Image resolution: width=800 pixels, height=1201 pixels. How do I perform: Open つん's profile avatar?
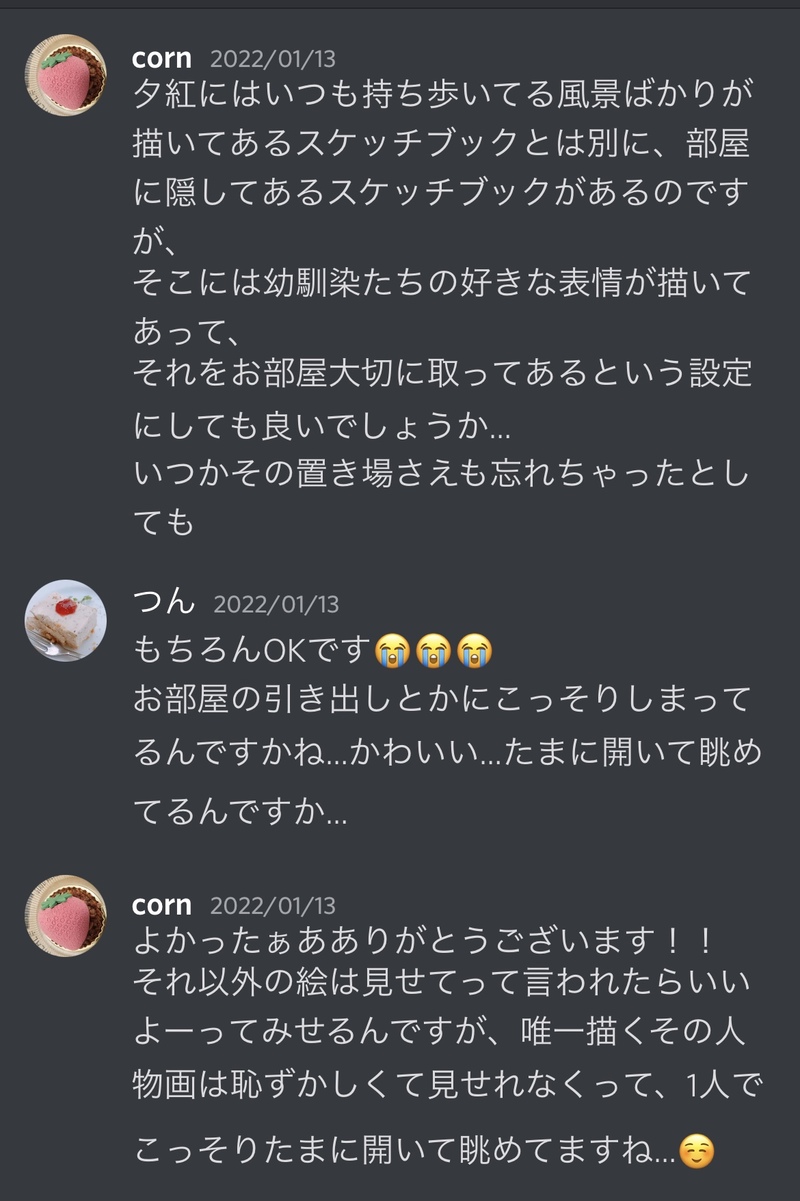tap(65, 620)
